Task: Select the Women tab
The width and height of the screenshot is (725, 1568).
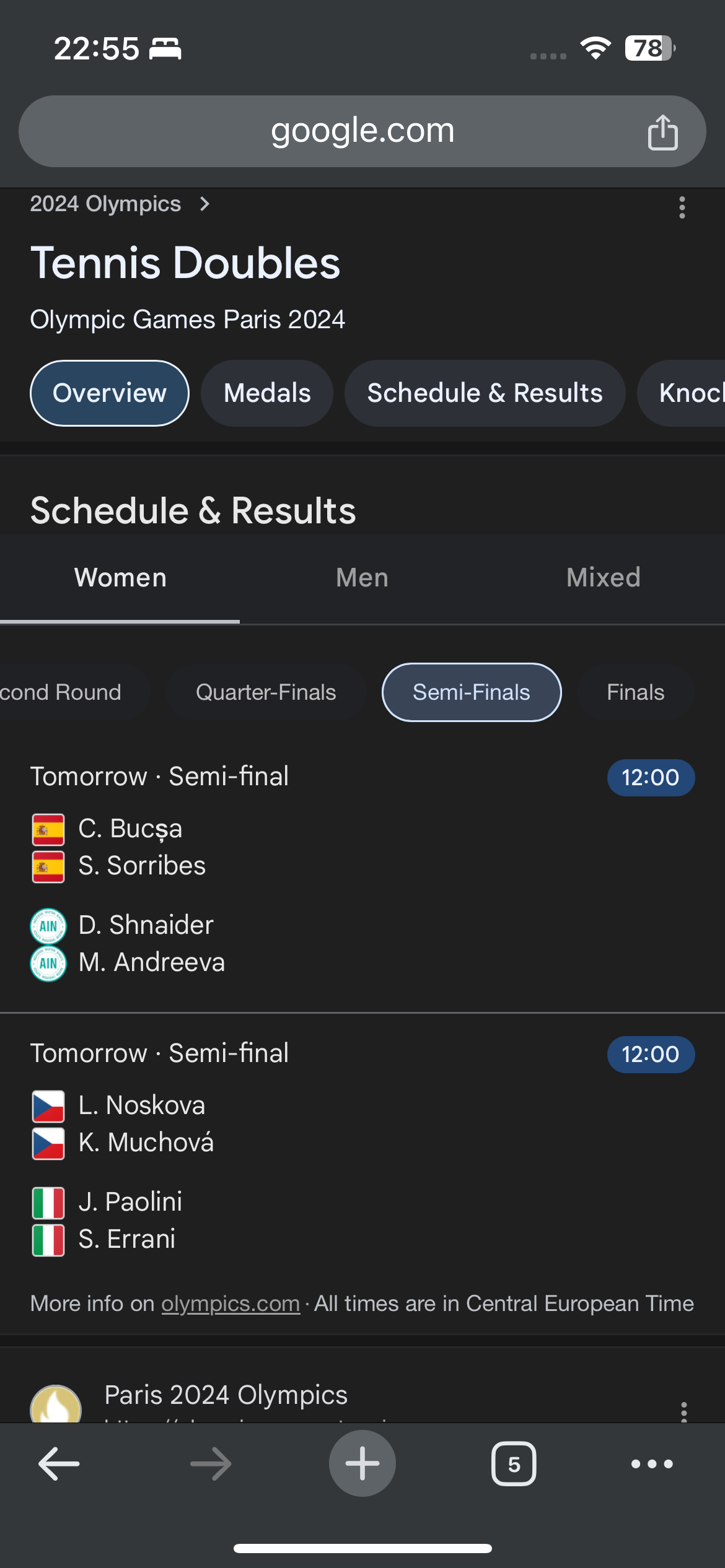Action: click(120, 578)
